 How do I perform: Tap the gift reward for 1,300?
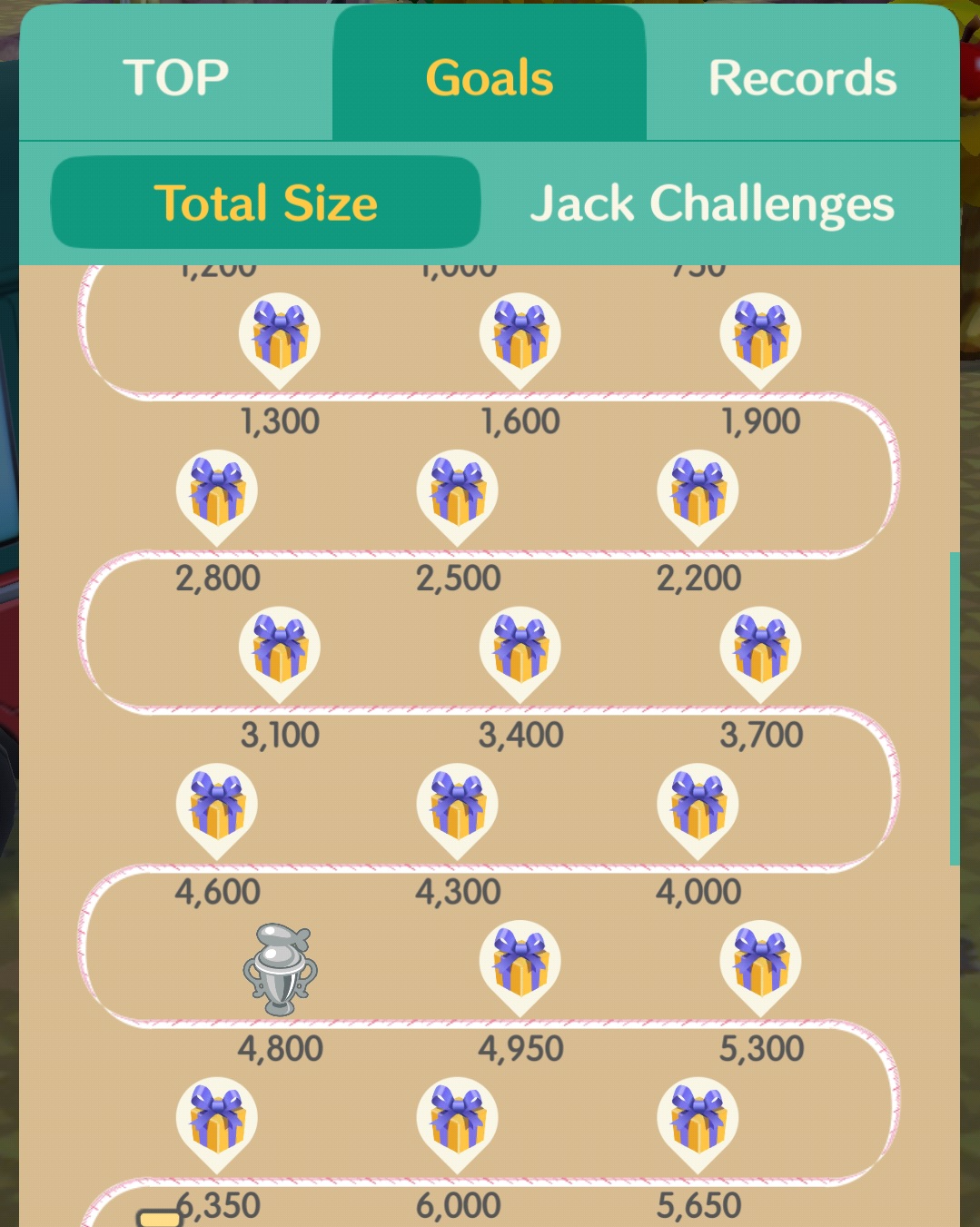pyautogui.click(x=280, y=335)
